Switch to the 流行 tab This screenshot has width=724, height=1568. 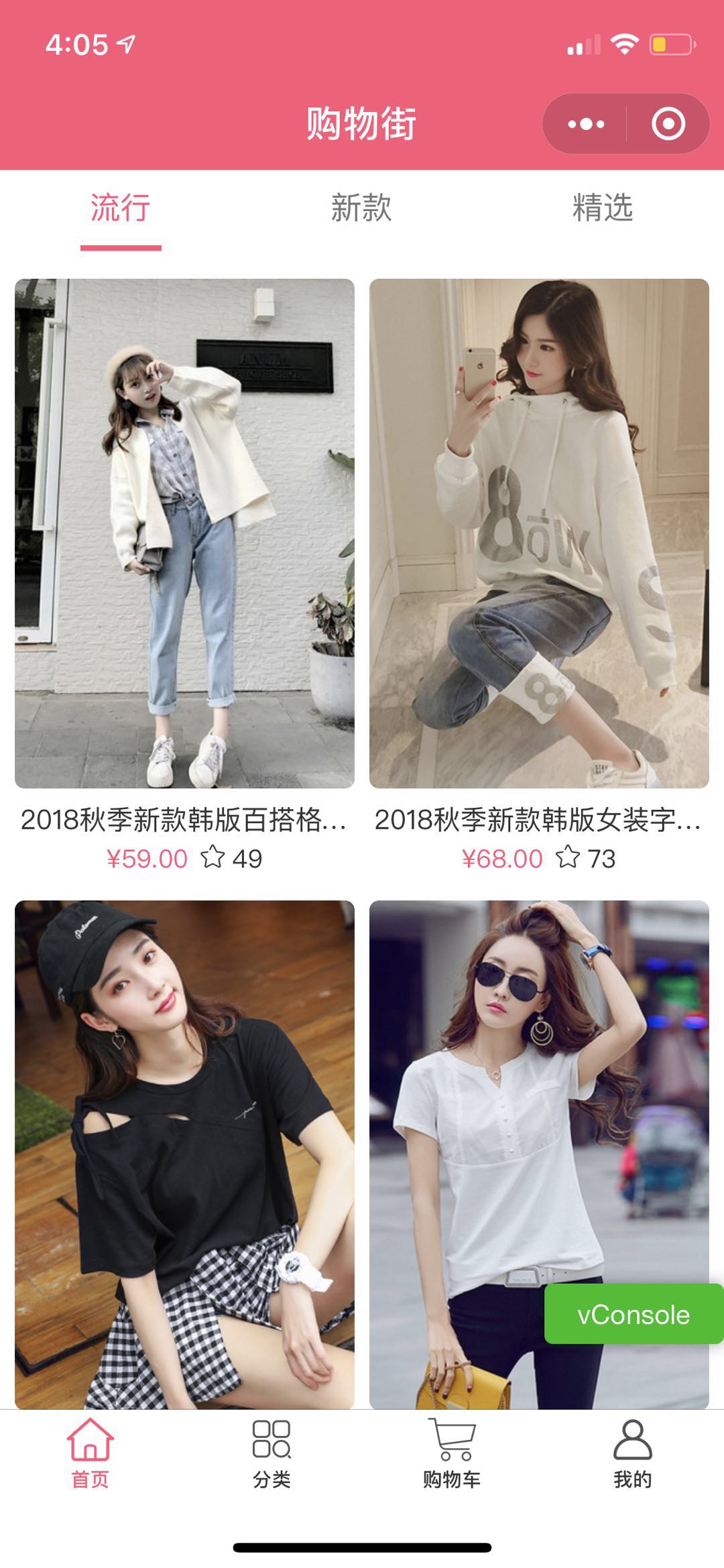click(x=121, y=208)
